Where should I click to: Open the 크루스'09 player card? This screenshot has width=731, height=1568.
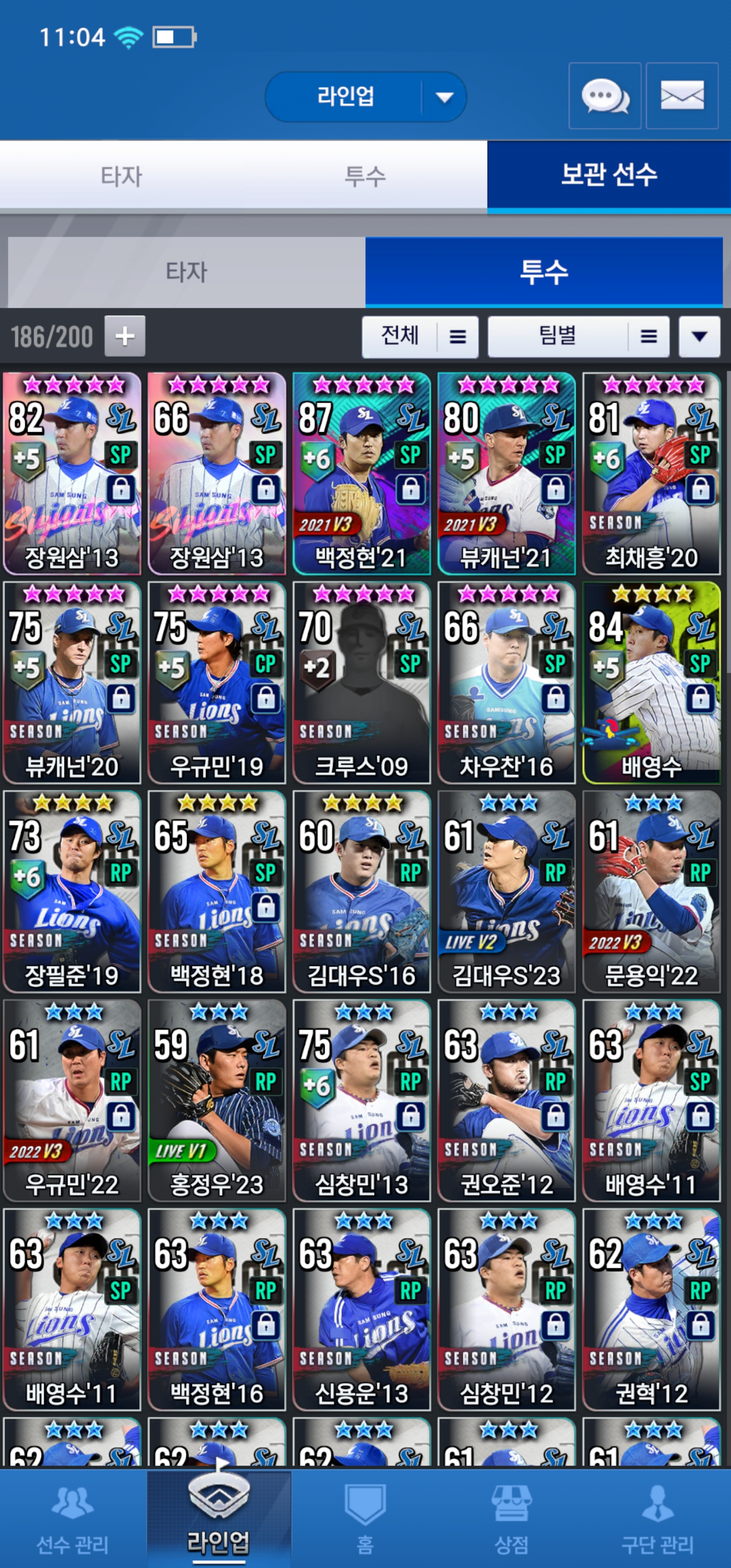tap(361, 682)
